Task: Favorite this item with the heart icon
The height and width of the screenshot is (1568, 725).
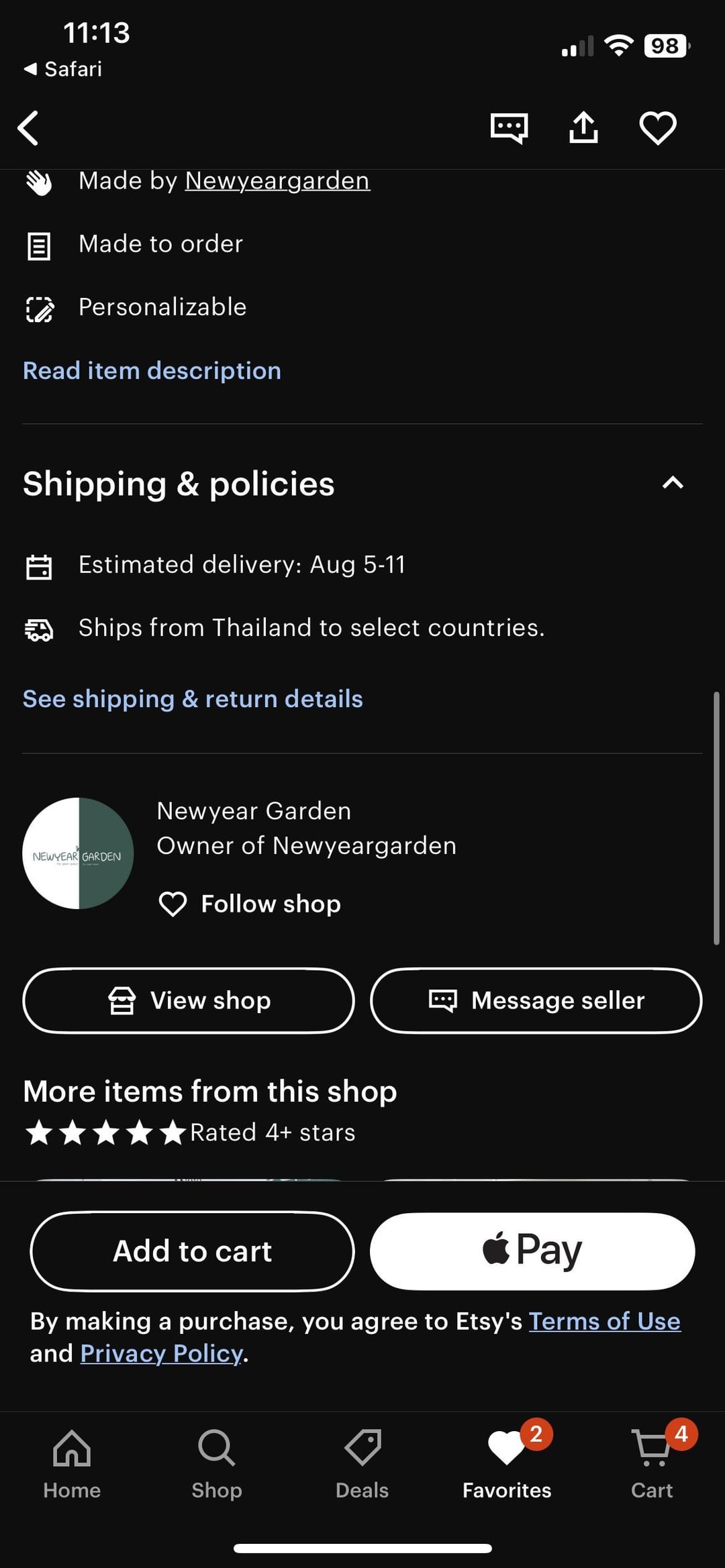Action: pos(657,127)
